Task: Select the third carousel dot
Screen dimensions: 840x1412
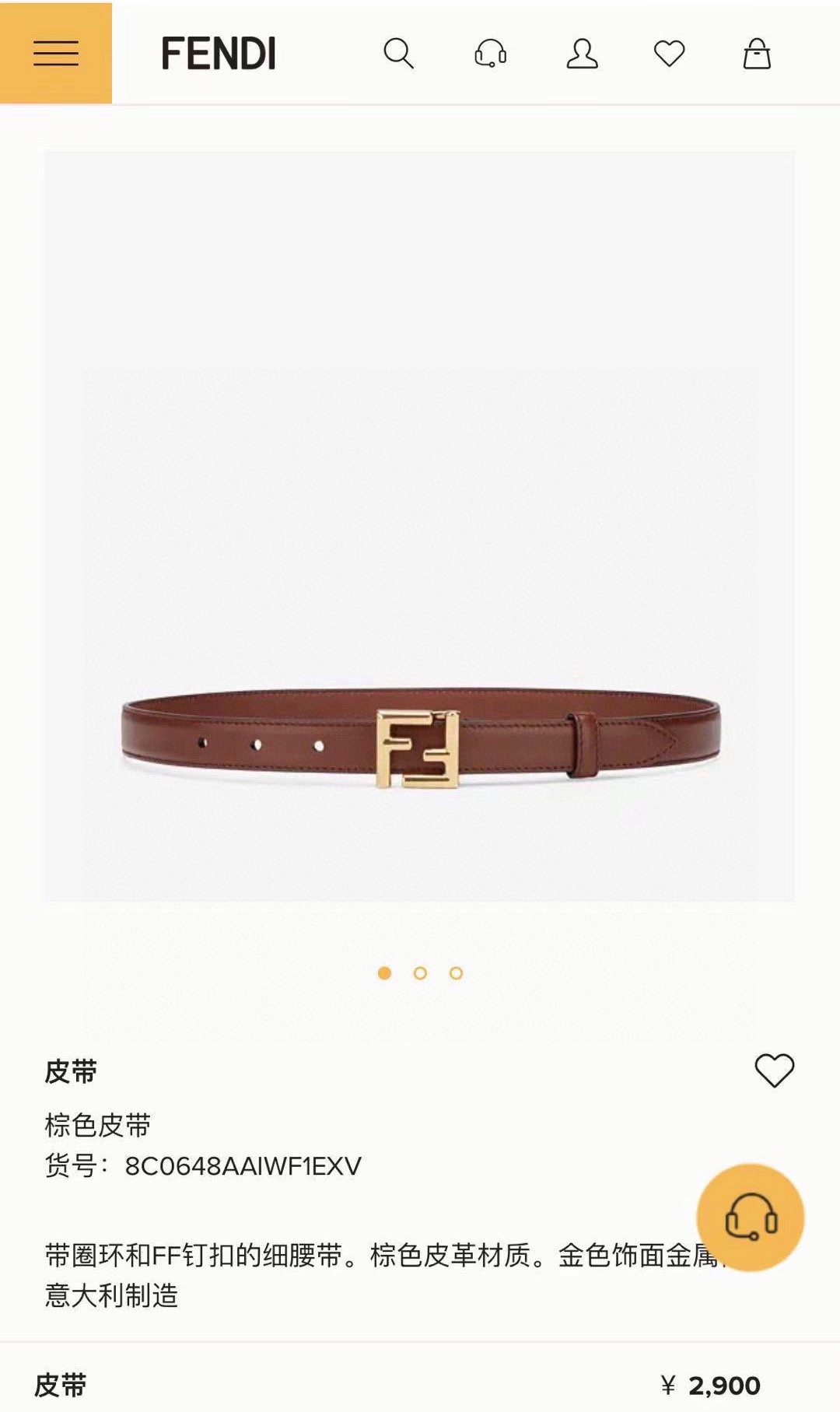Action: [457, 972]
